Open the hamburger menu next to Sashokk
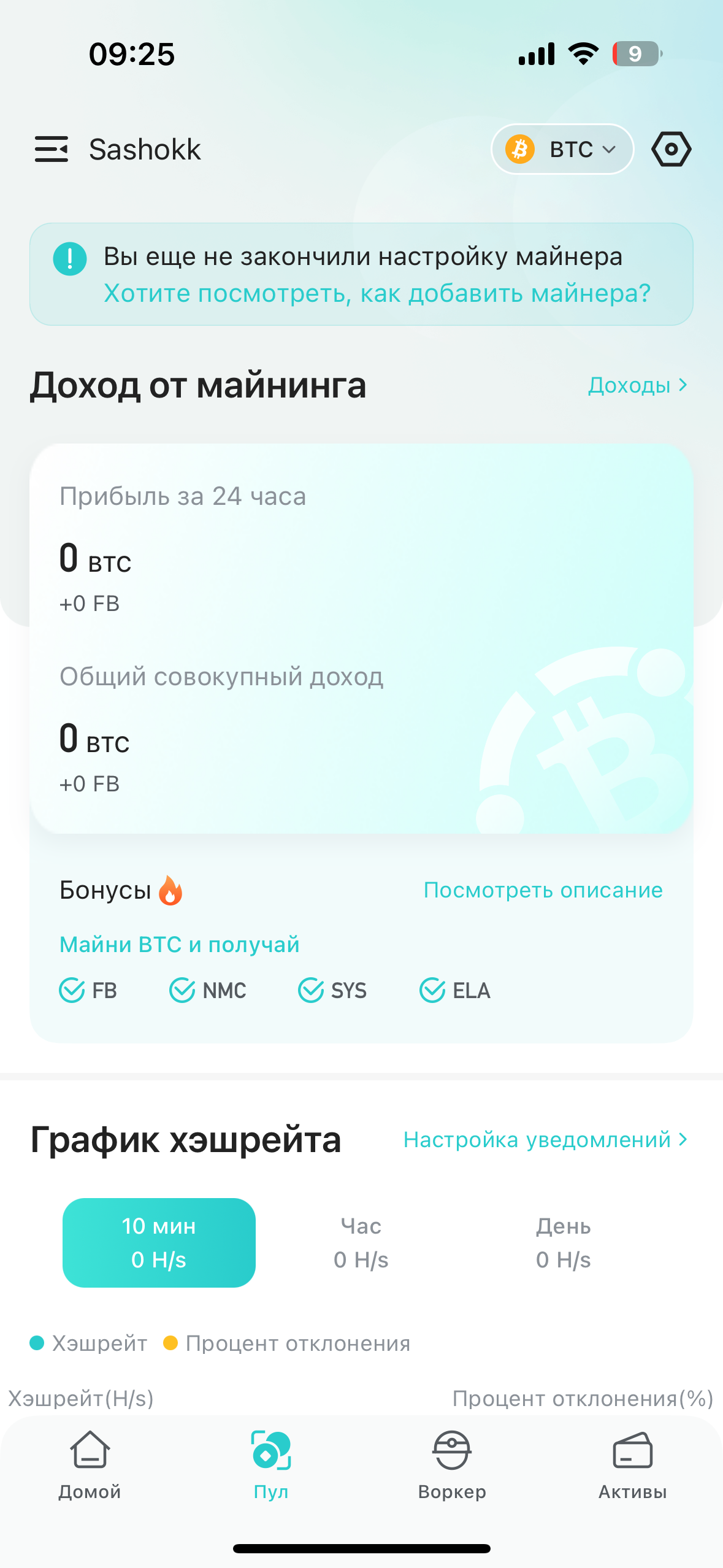723x1568 pixels. (52, 149)
